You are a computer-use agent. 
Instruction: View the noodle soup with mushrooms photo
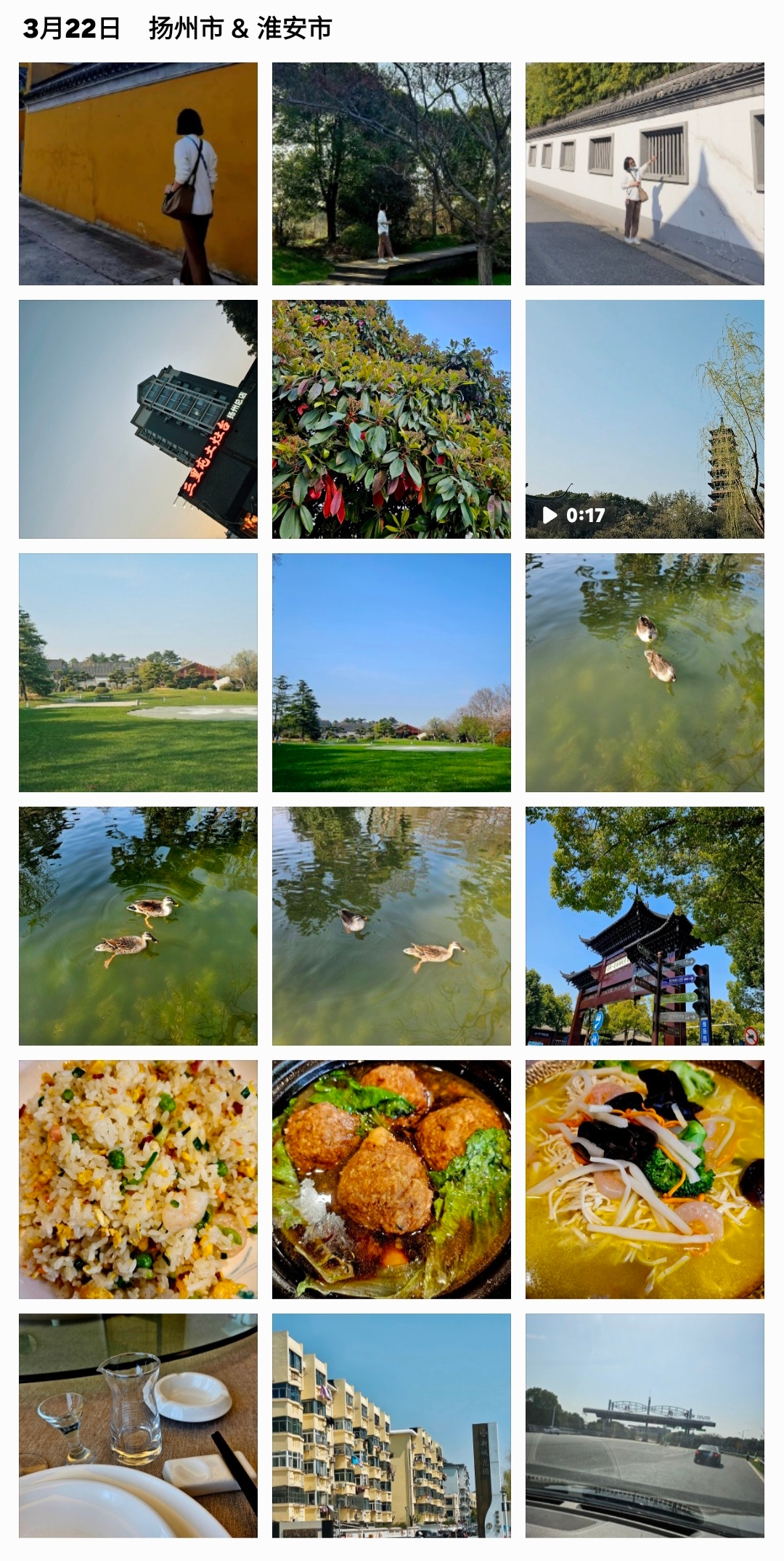click(x=645, y=1179)
